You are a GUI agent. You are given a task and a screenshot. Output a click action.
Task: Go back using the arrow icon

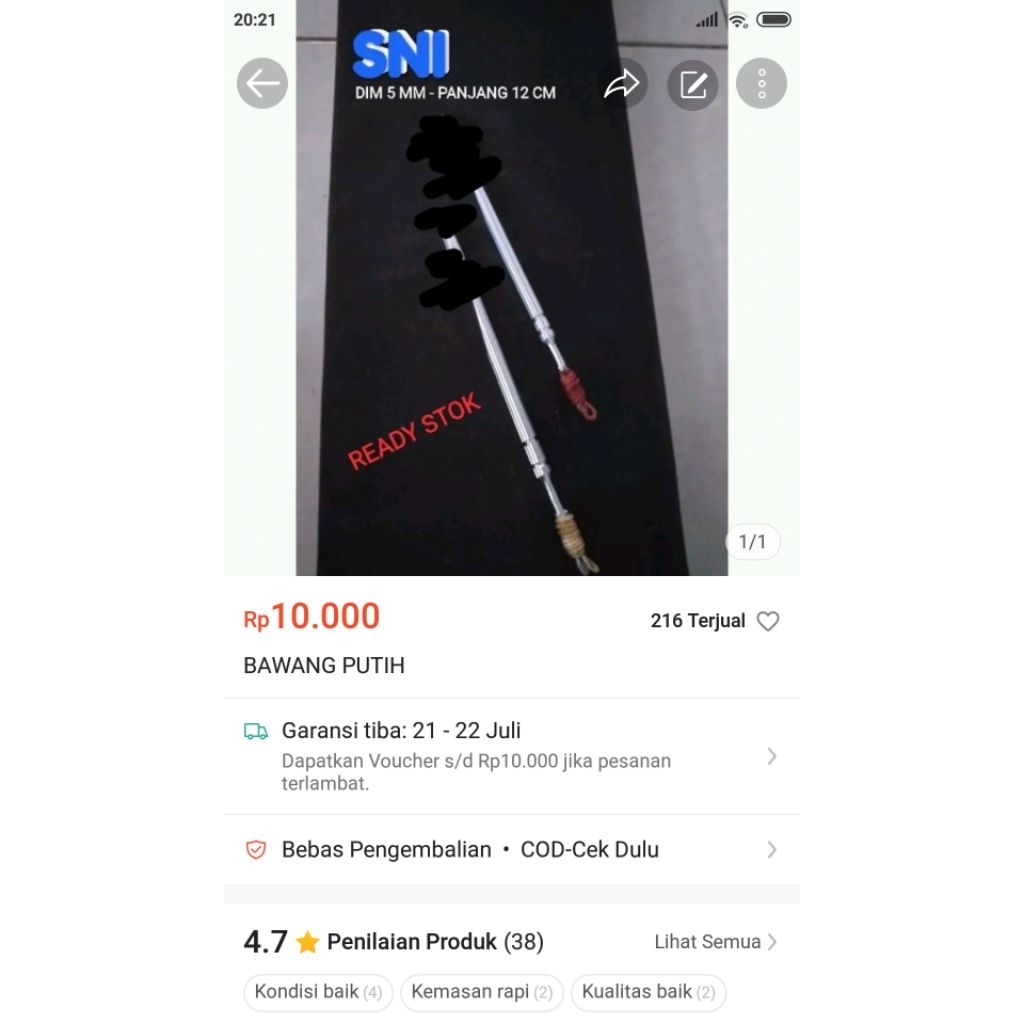(x=262, y=84)
